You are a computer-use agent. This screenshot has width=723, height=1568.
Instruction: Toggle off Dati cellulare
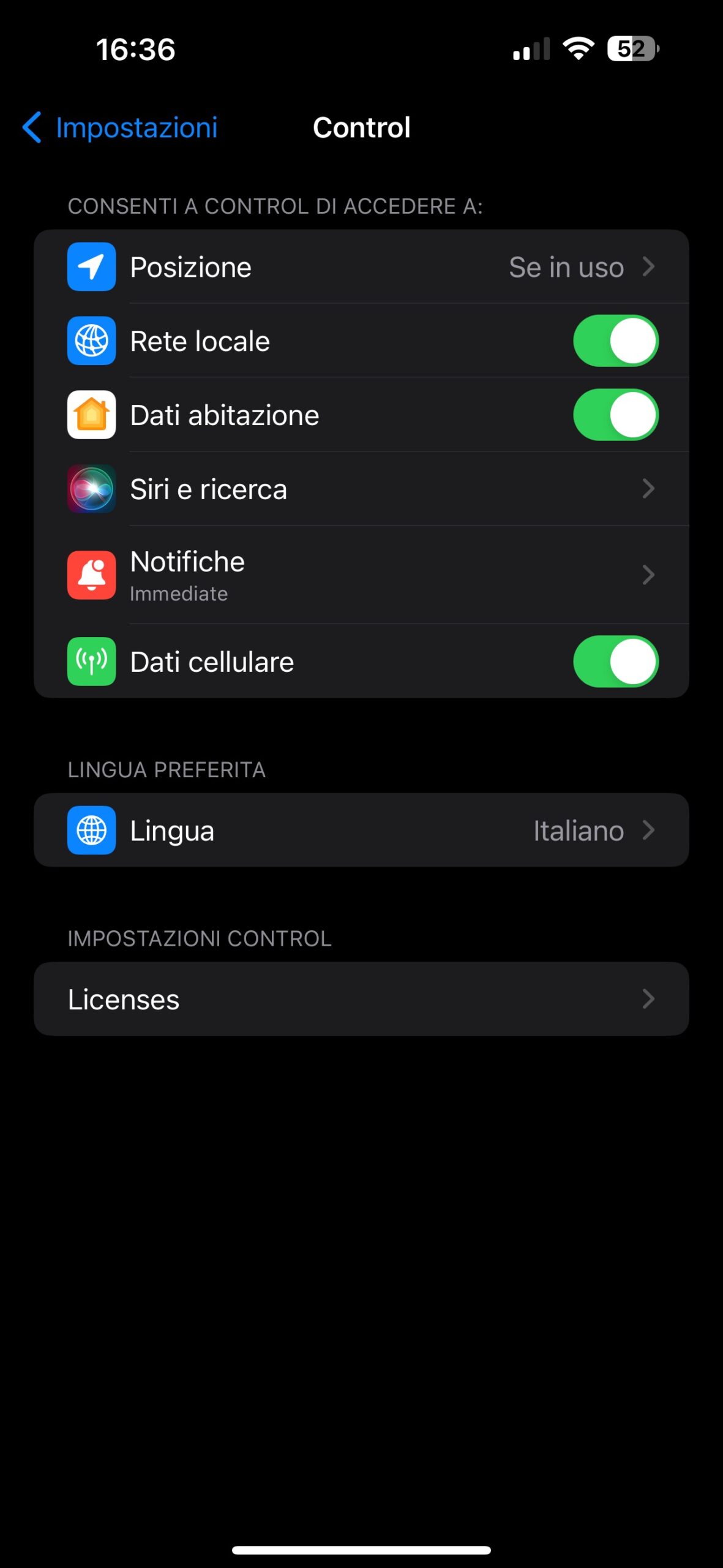click(x=615, y=662)
